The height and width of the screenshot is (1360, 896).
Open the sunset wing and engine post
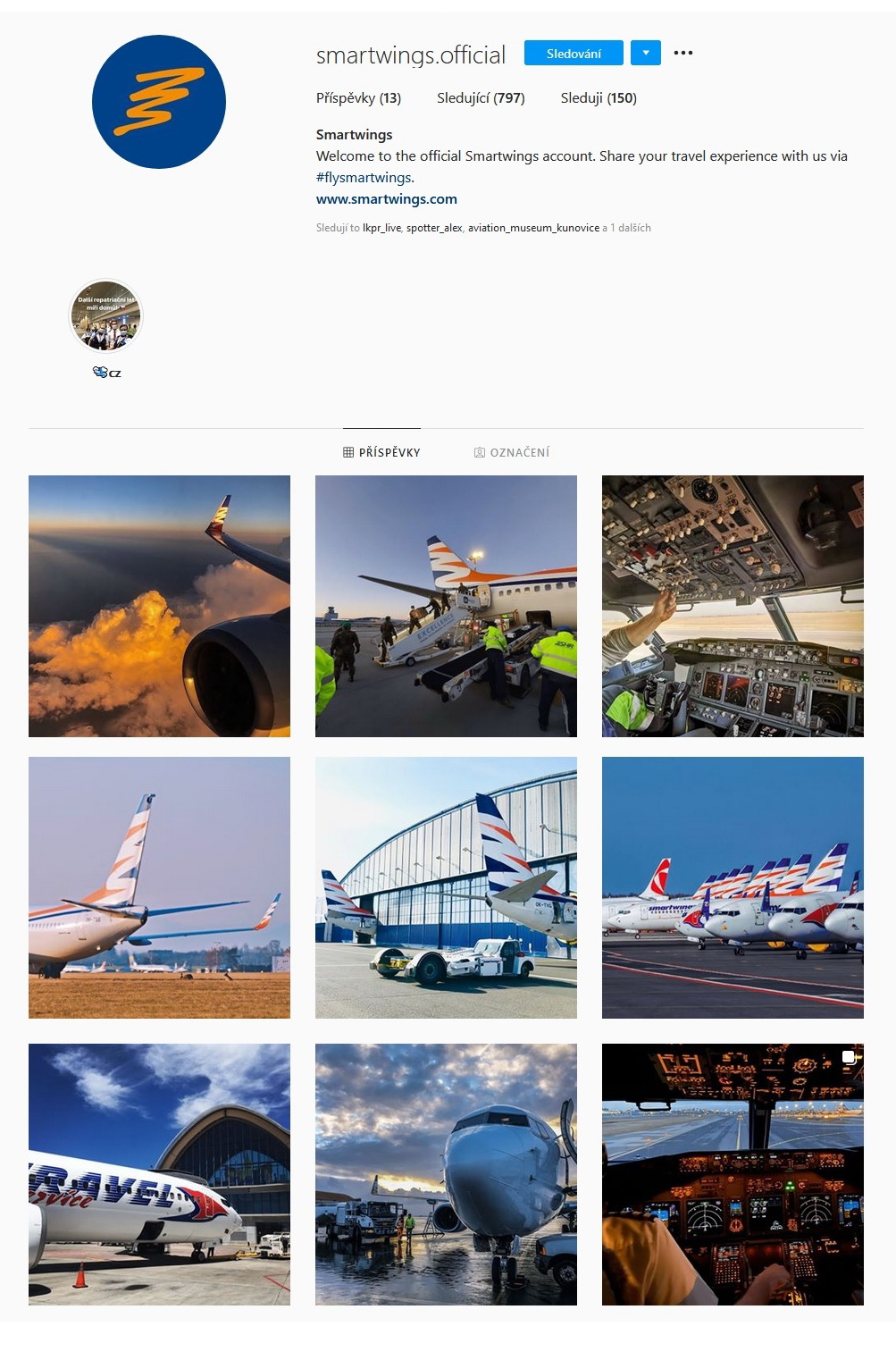[159, 606]
